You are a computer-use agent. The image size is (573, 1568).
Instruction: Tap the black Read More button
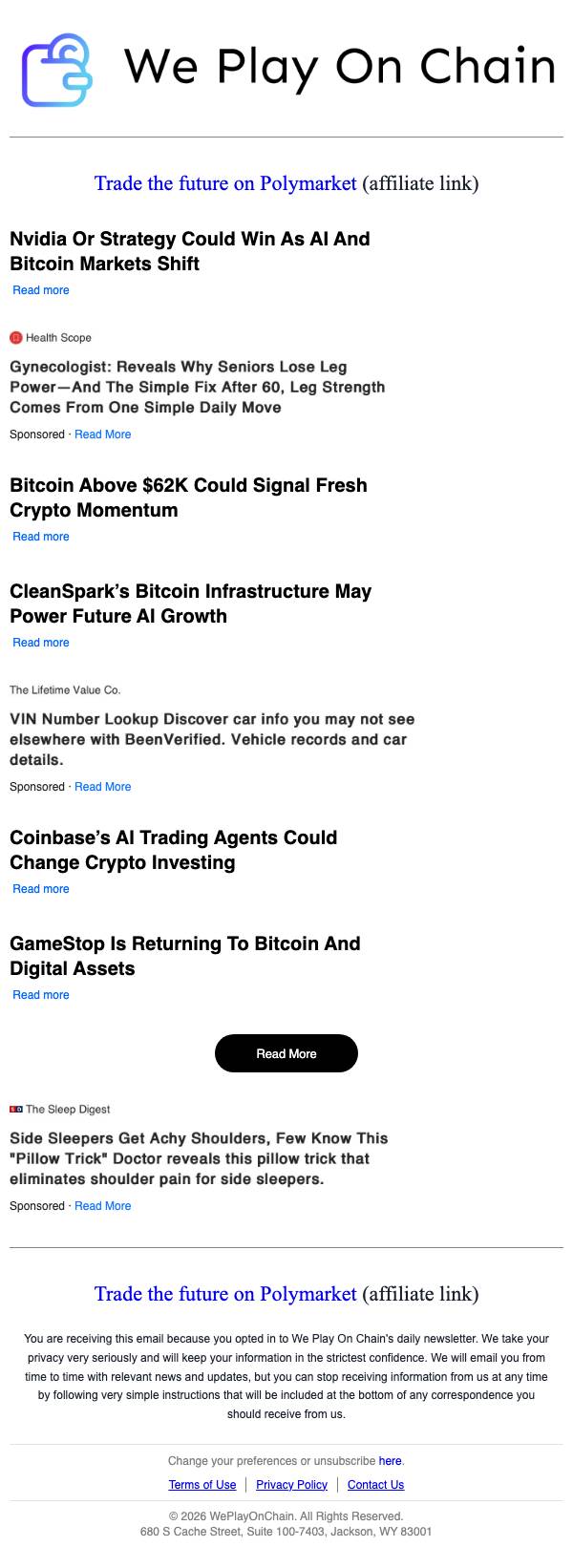286,1053
